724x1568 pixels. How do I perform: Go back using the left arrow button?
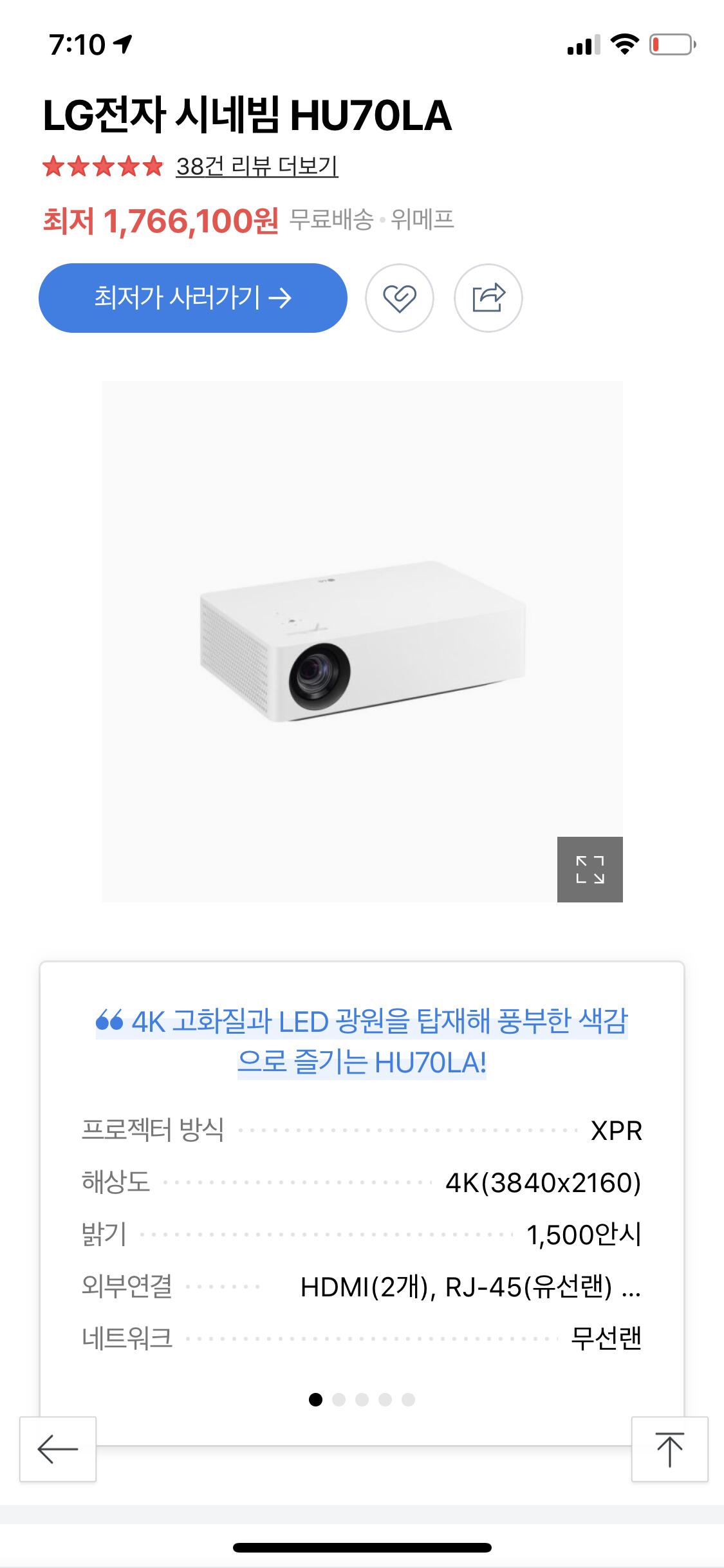pyautogui.click(x=58, y=1449)
